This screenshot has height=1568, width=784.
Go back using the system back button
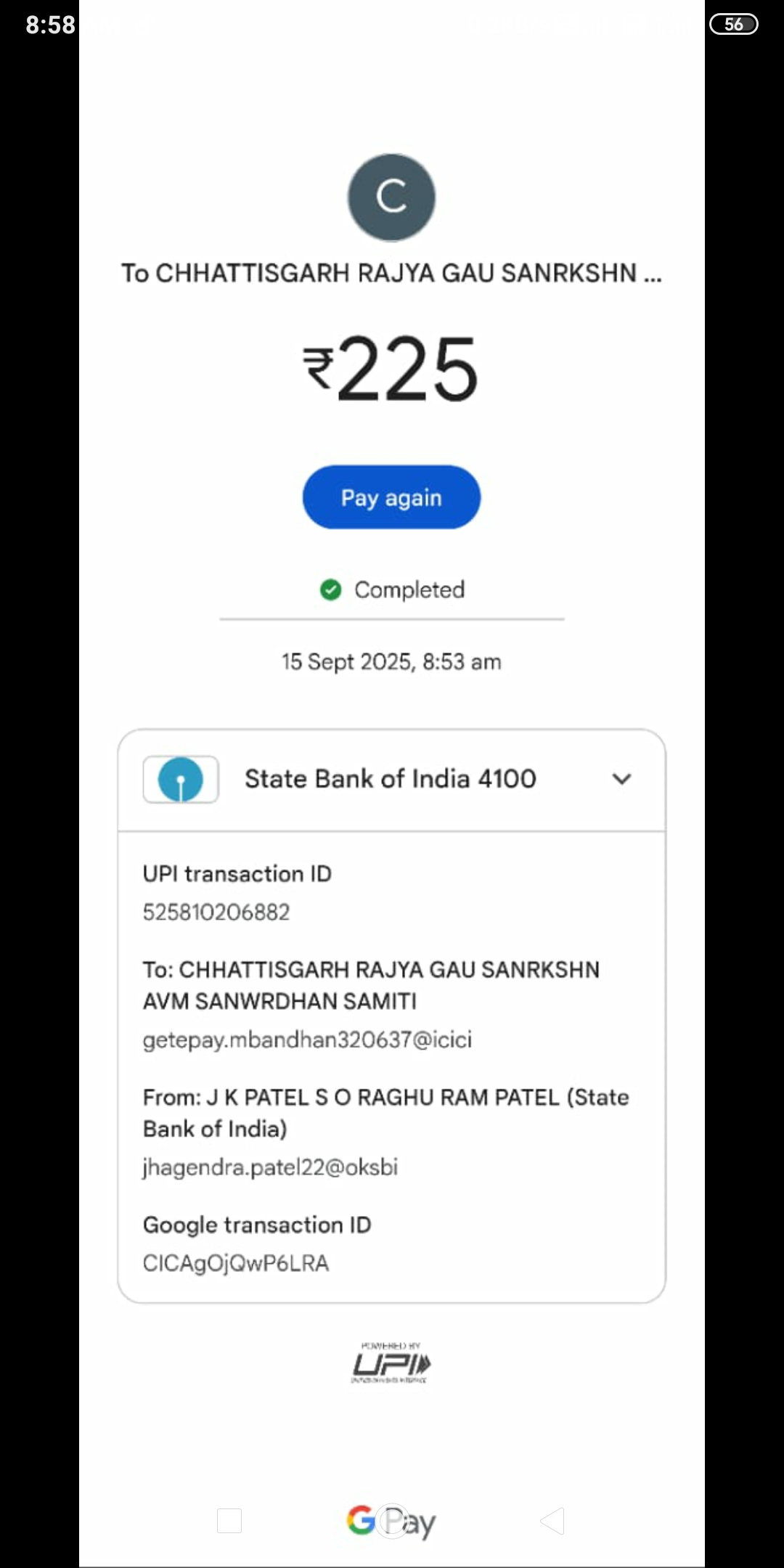coord(553,1521)
